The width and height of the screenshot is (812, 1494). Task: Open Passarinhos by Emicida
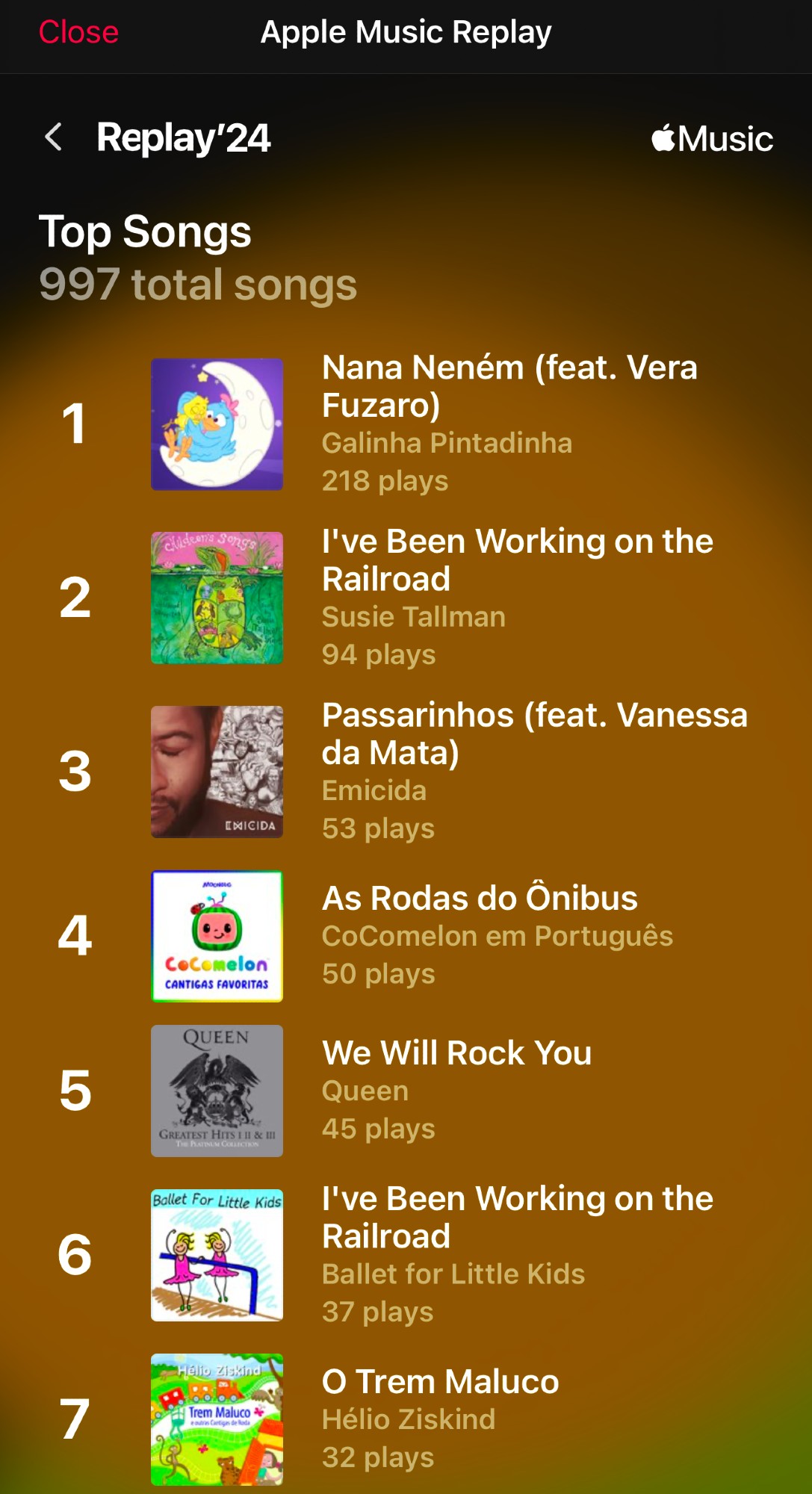[534, 734]
